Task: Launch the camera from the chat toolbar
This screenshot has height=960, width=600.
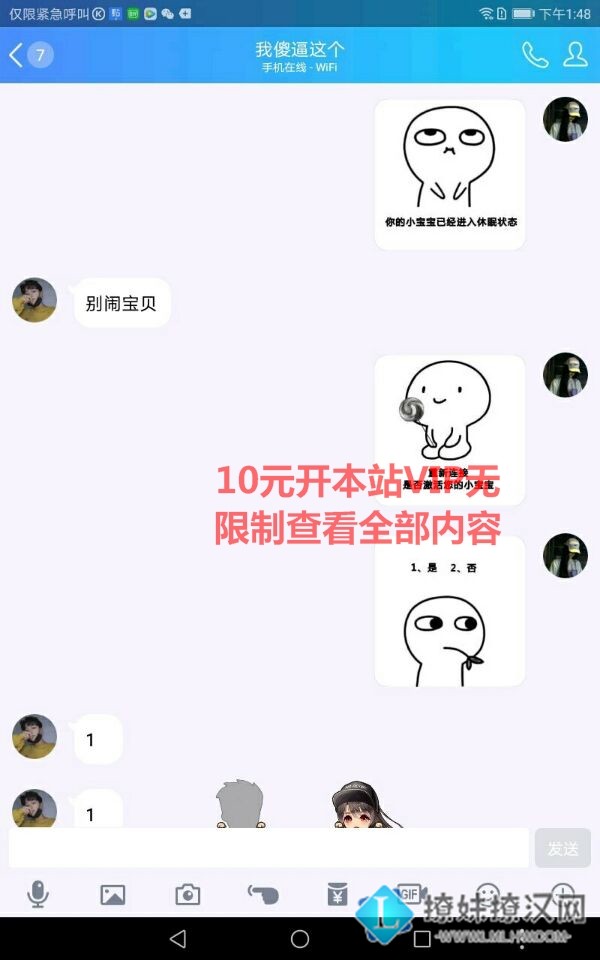Action: pos(188,894)
